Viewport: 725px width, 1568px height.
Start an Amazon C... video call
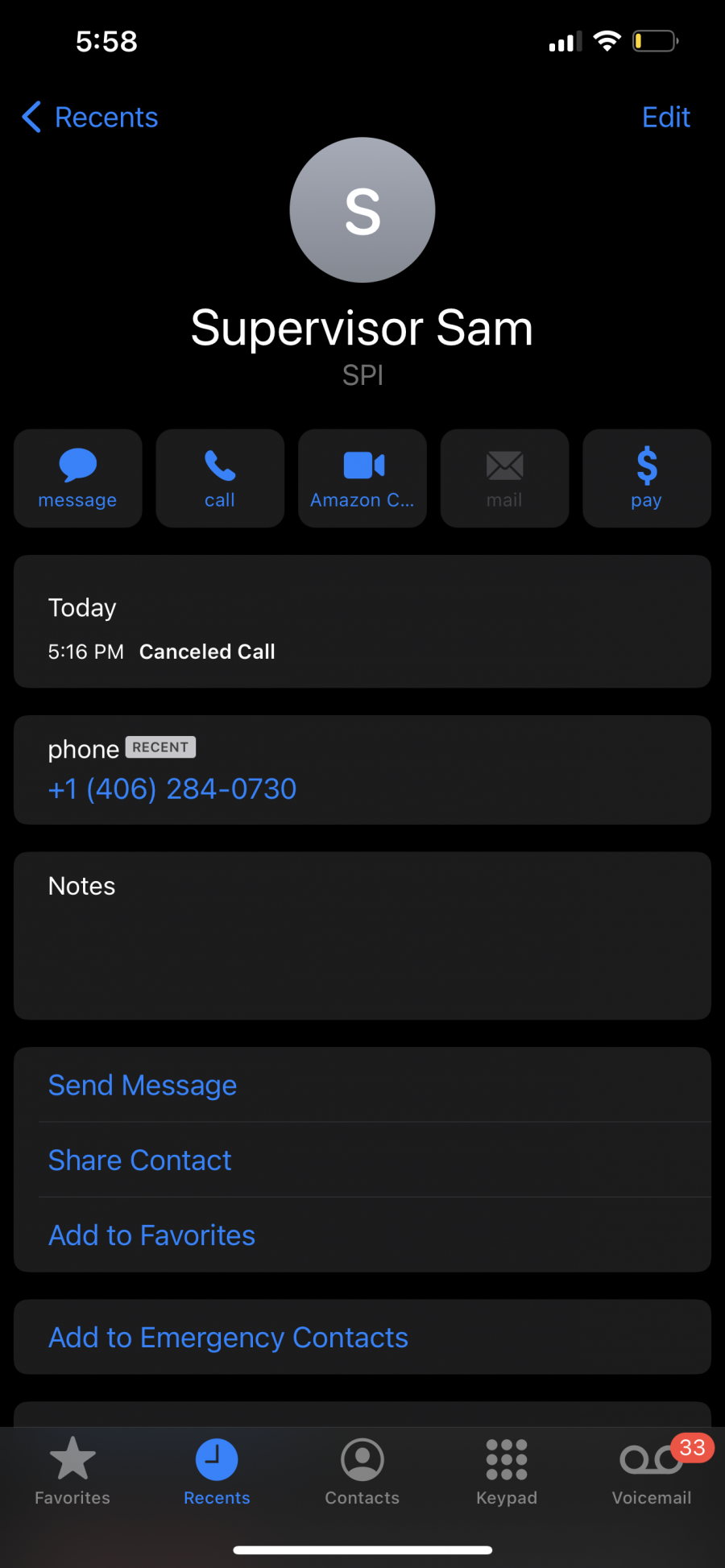click(362, 478)
